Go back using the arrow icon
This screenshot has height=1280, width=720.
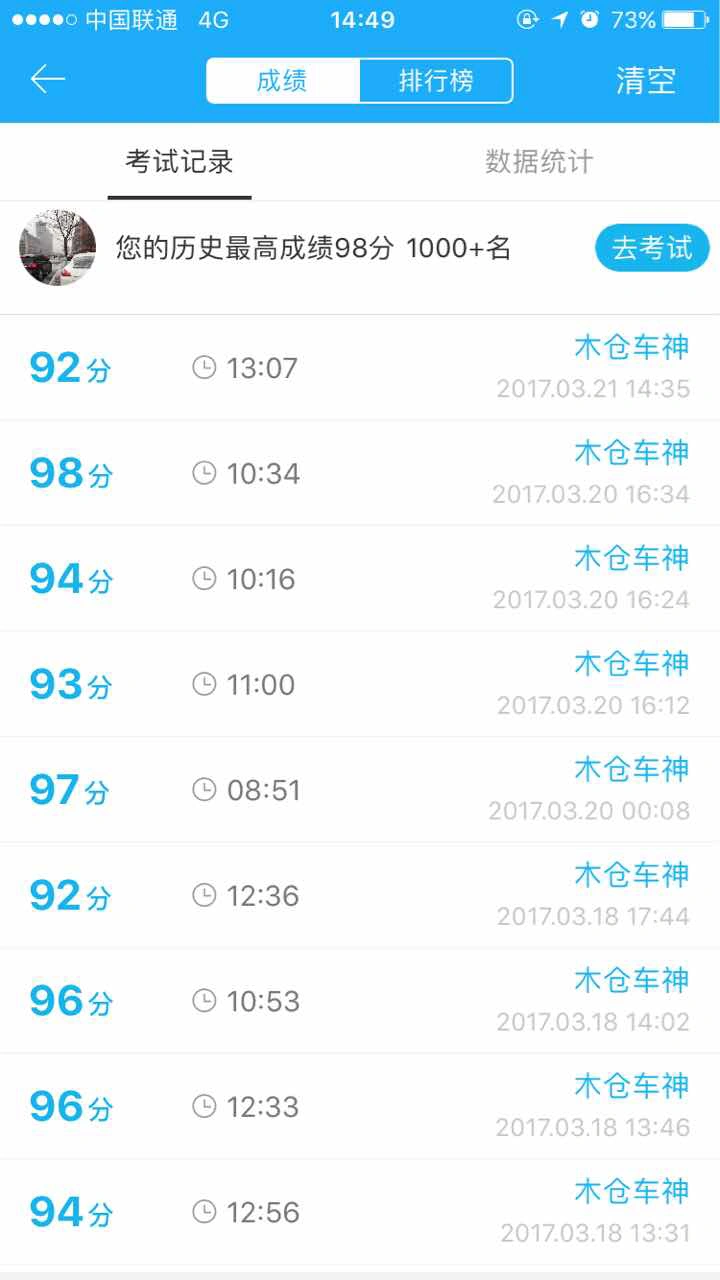[47, 80]
